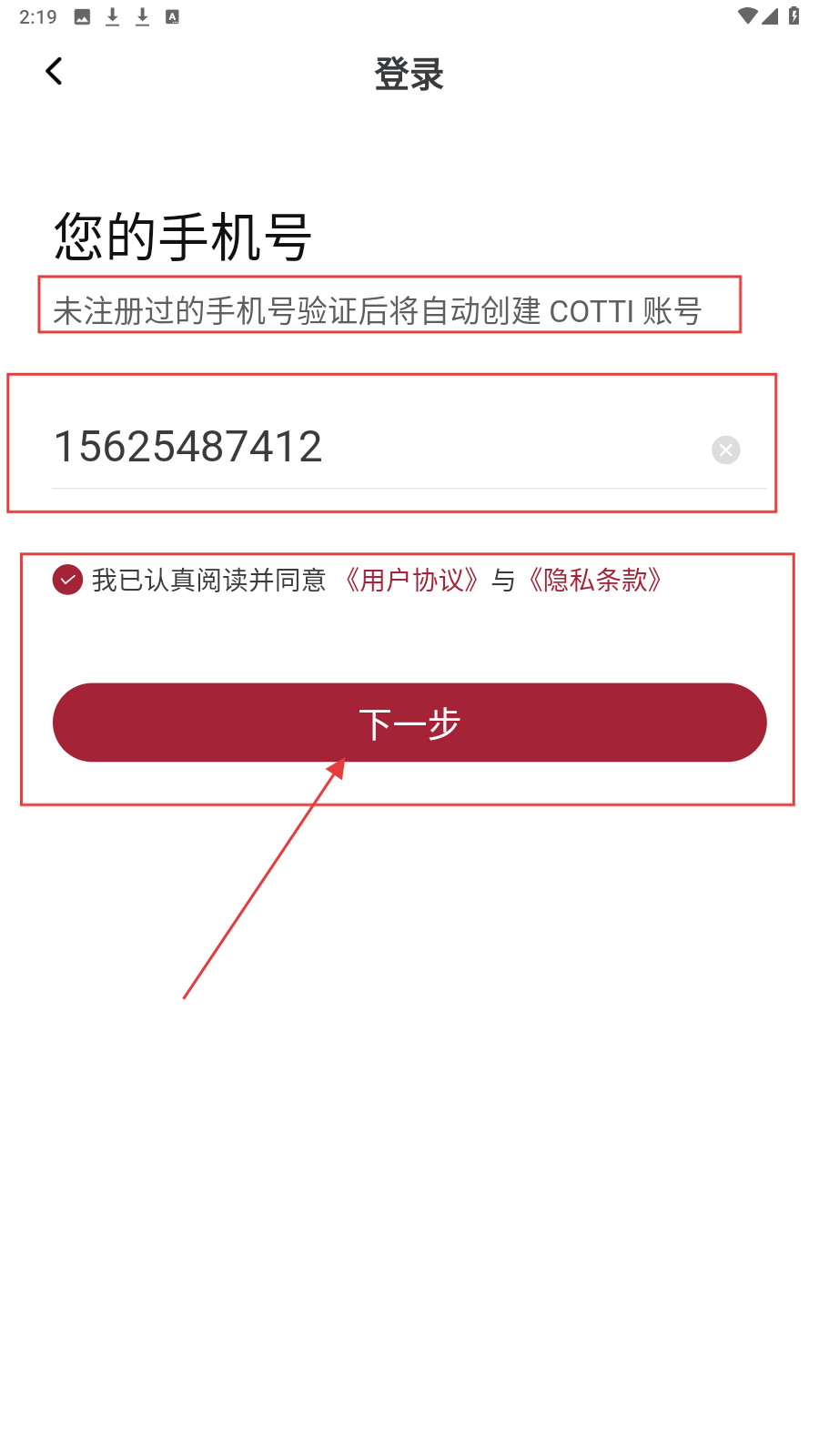This screenshot has width=819, height=1456.
Task: Open the 《用户协议》 link
Action: pos(411,580)
